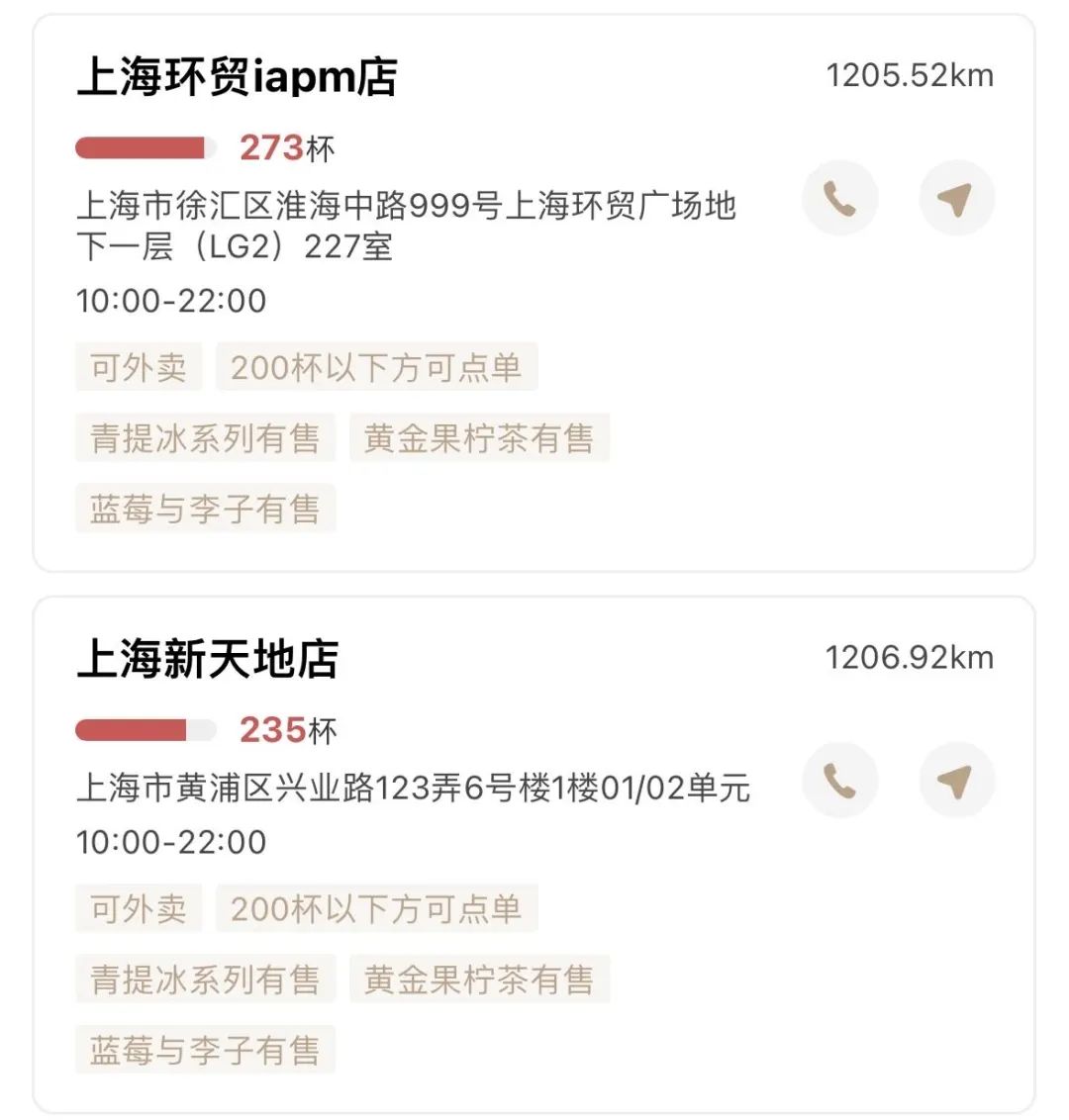The width and height of the screenshot is (1069, 1120).
Task: Tap the 10:00-22:00 opening hours of 上海新天地店
Action: pyautogui.click(x=170, y=842)
